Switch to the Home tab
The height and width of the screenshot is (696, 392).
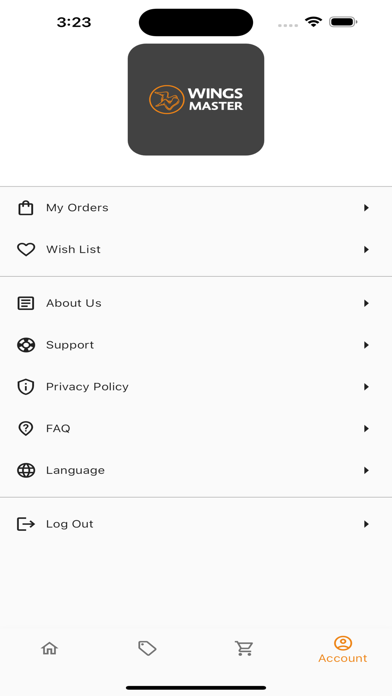point(49,649)
